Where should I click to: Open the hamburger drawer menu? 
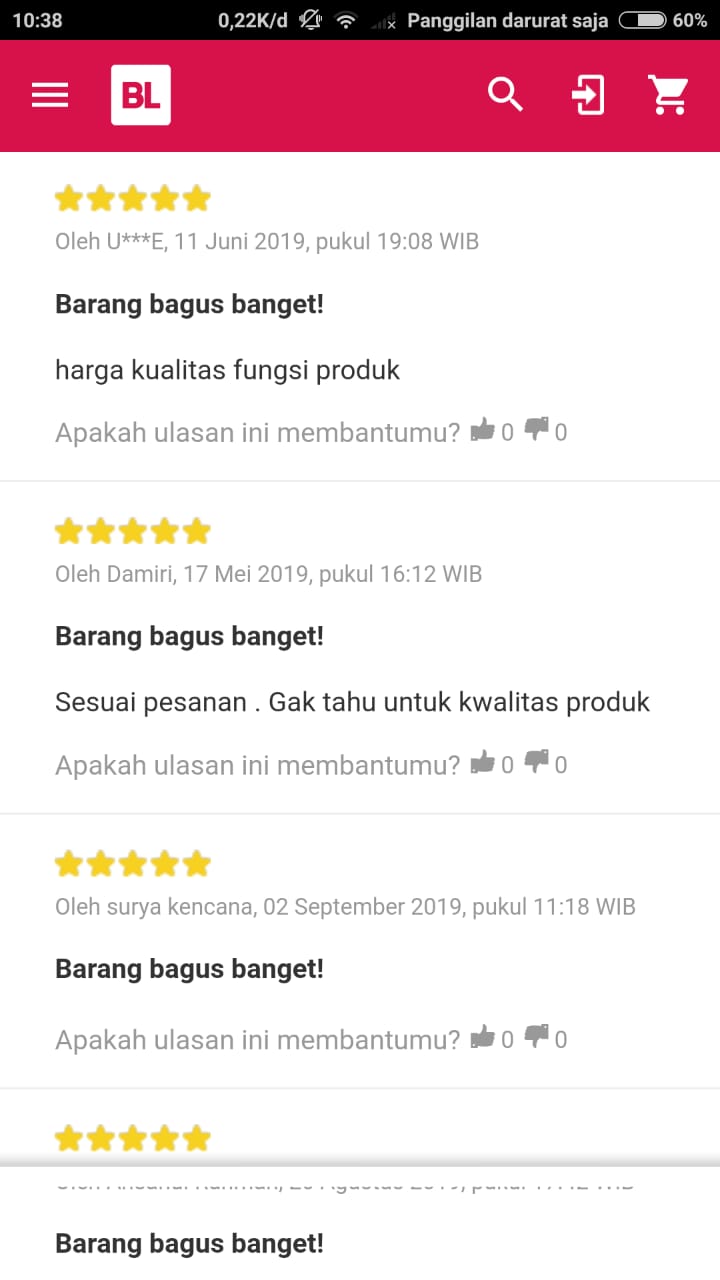click(x=50, y=96)
